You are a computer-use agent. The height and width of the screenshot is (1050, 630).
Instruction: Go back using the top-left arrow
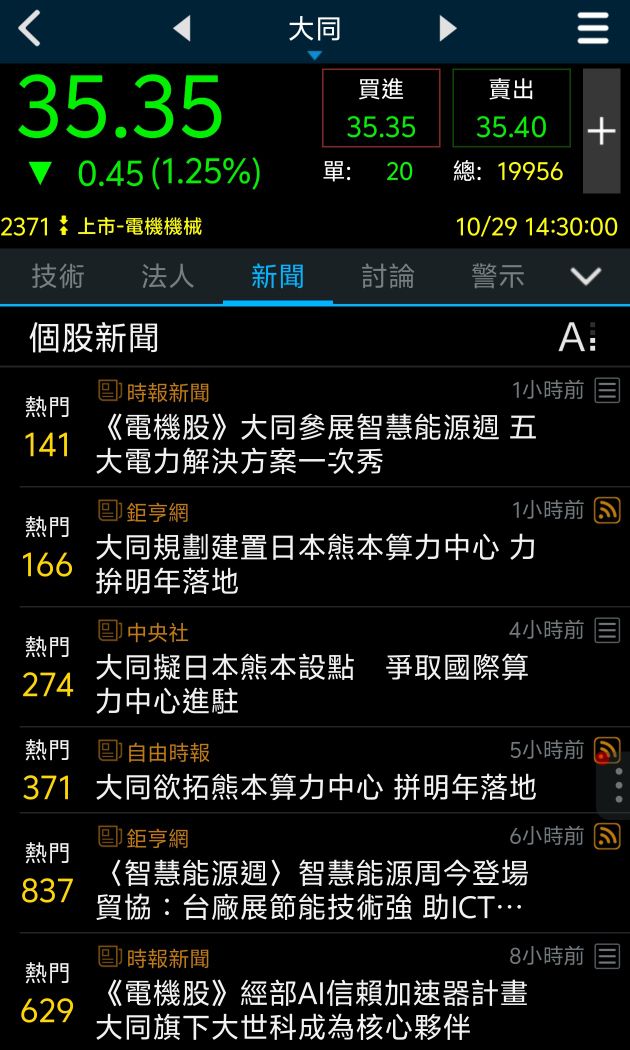(x=30, y=28)
